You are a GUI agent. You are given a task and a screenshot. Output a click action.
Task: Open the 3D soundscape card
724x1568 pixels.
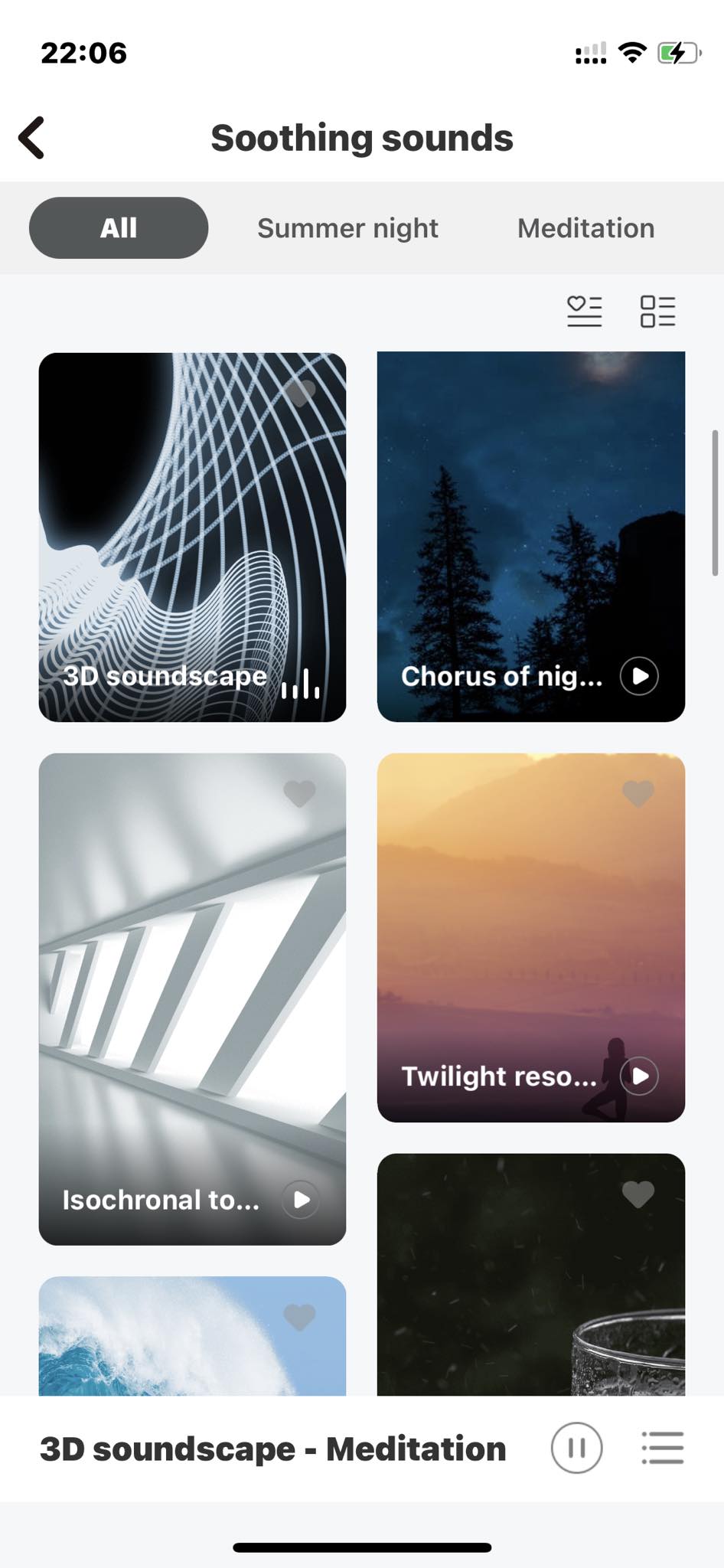click(191, 536)
